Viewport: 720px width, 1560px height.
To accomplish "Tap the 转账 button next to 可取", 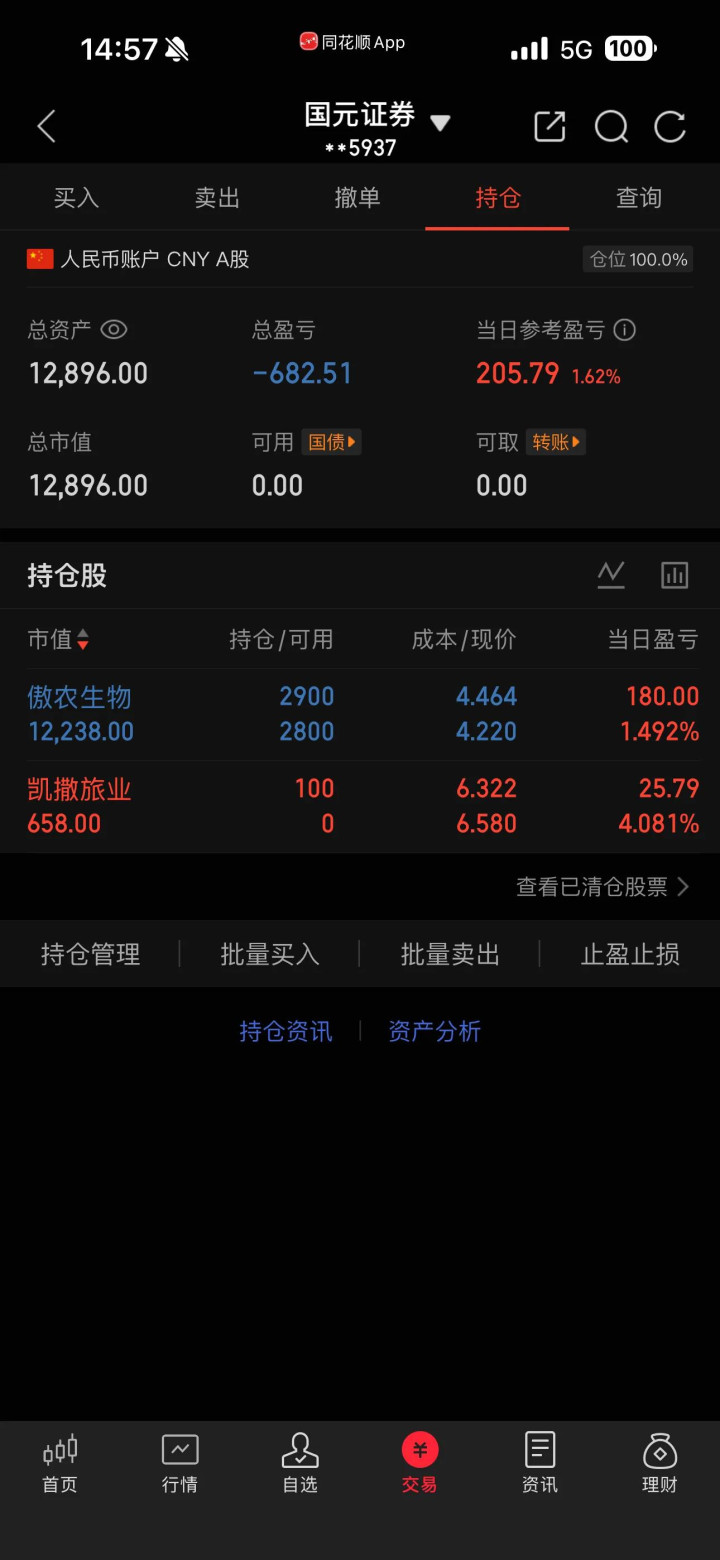I will [555, 442].
